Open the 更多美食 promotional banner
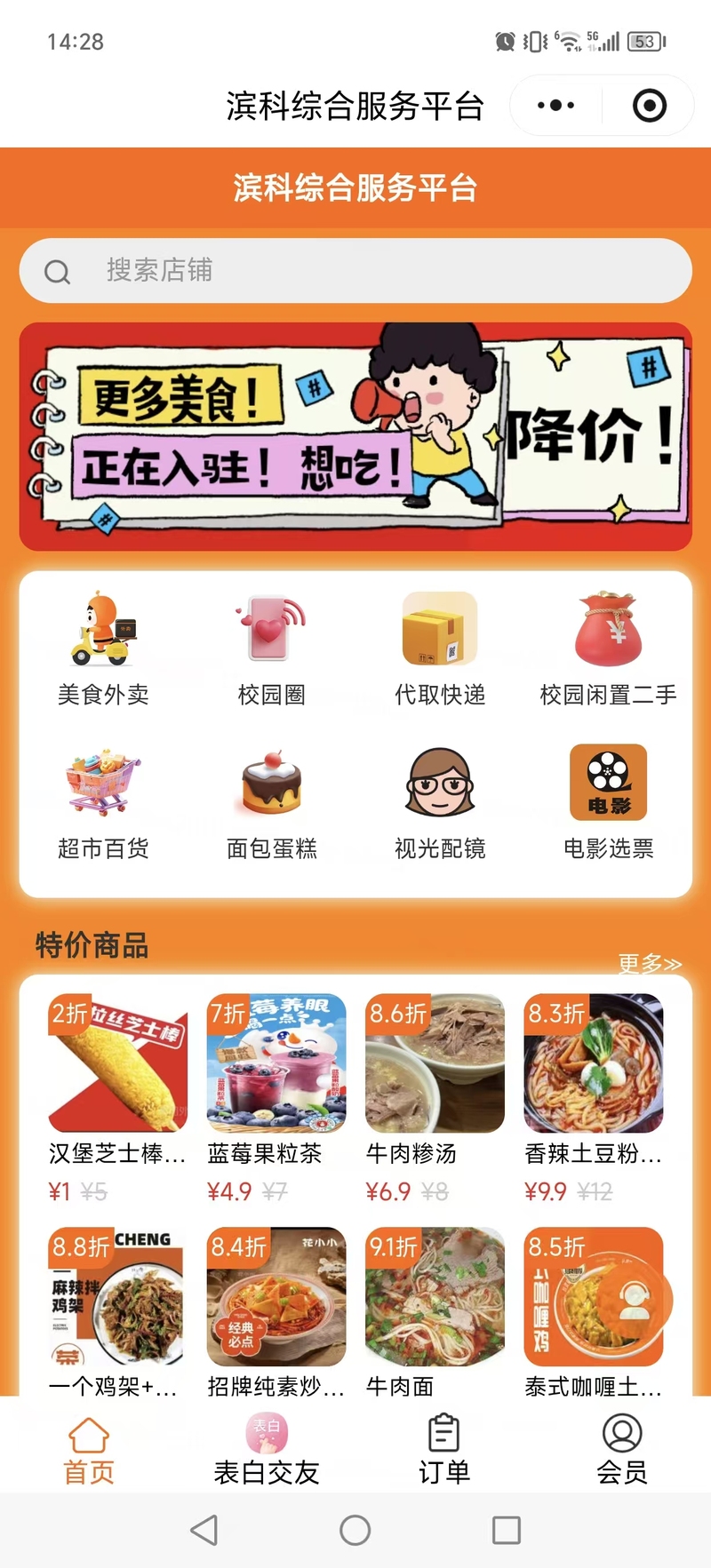The image size is (711, 1568). tap(355, 436)
